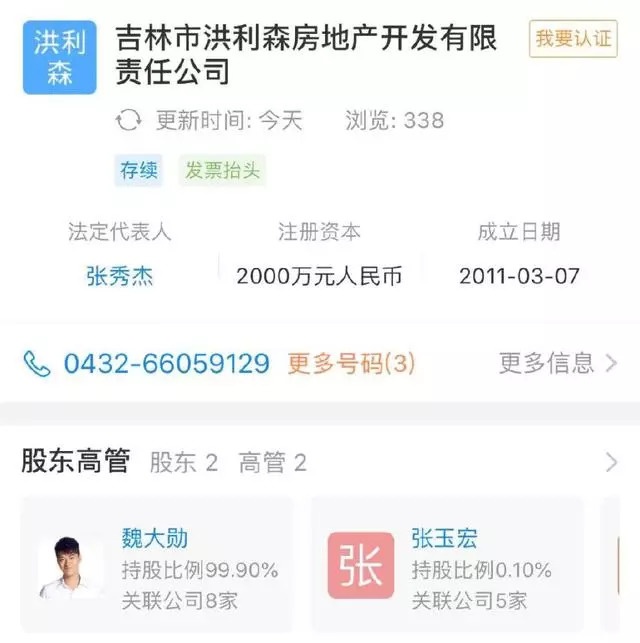The width and height of the screenshot is (640, 643).
Task: Open the 发票抬头 tag
Action: point(223,170)
